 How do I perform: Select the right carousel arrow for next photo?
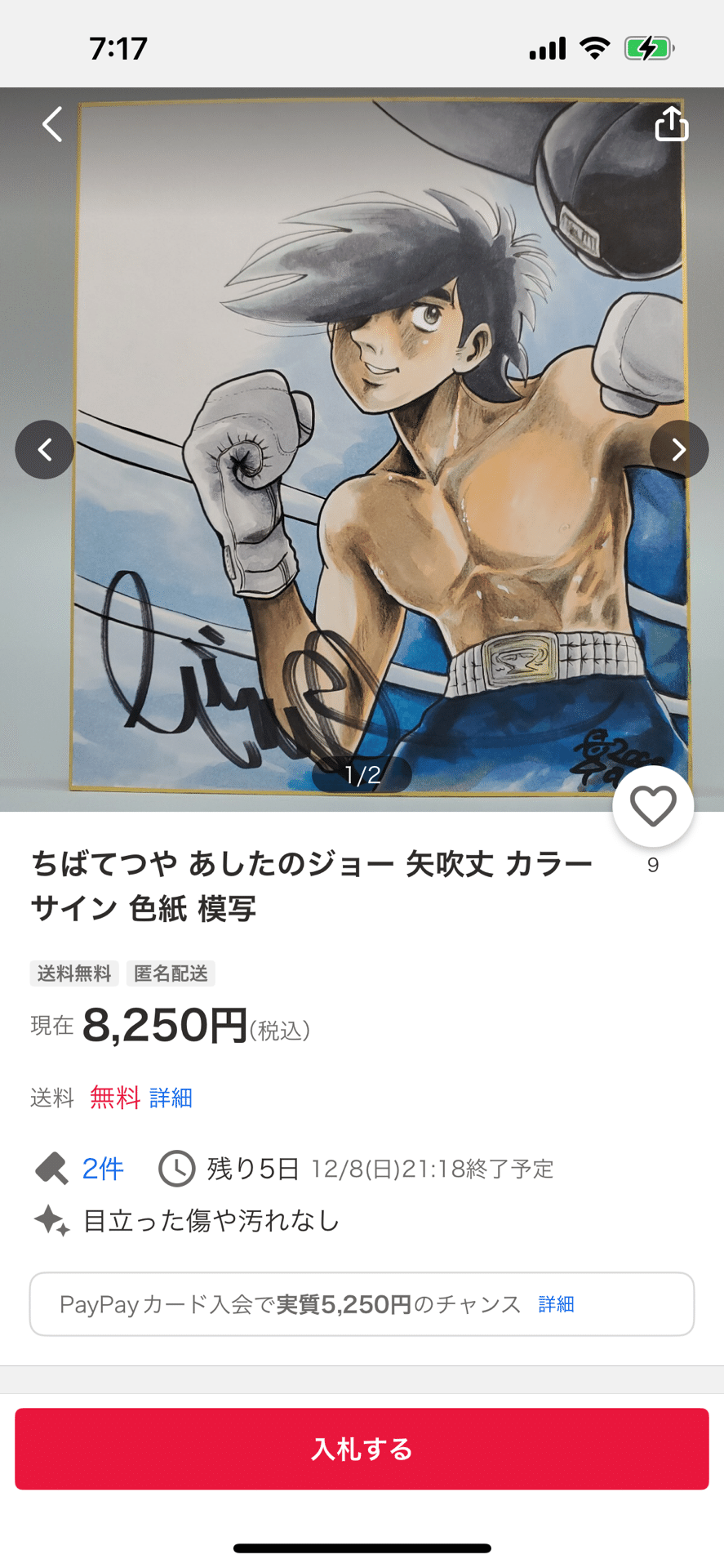click(678, 449)
